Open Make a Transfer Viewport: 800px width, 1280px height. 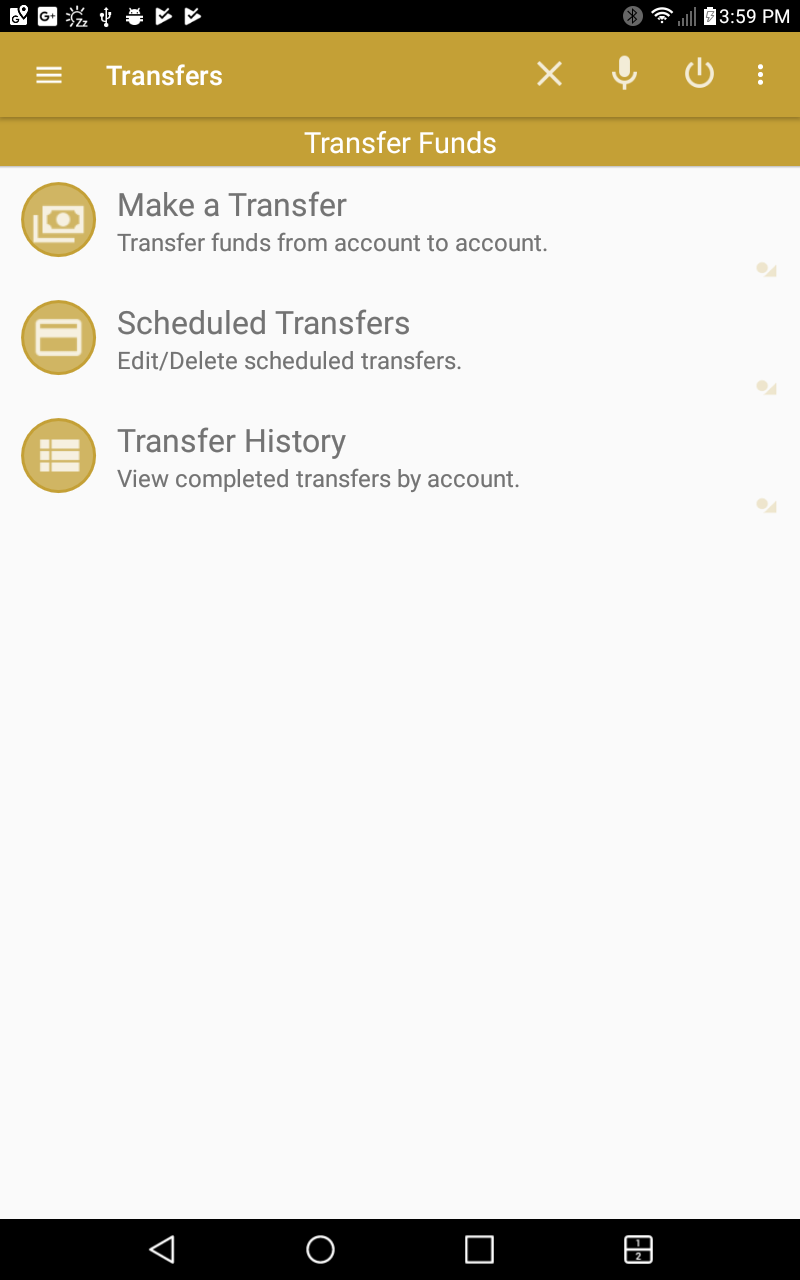click(x=232, y=204)
